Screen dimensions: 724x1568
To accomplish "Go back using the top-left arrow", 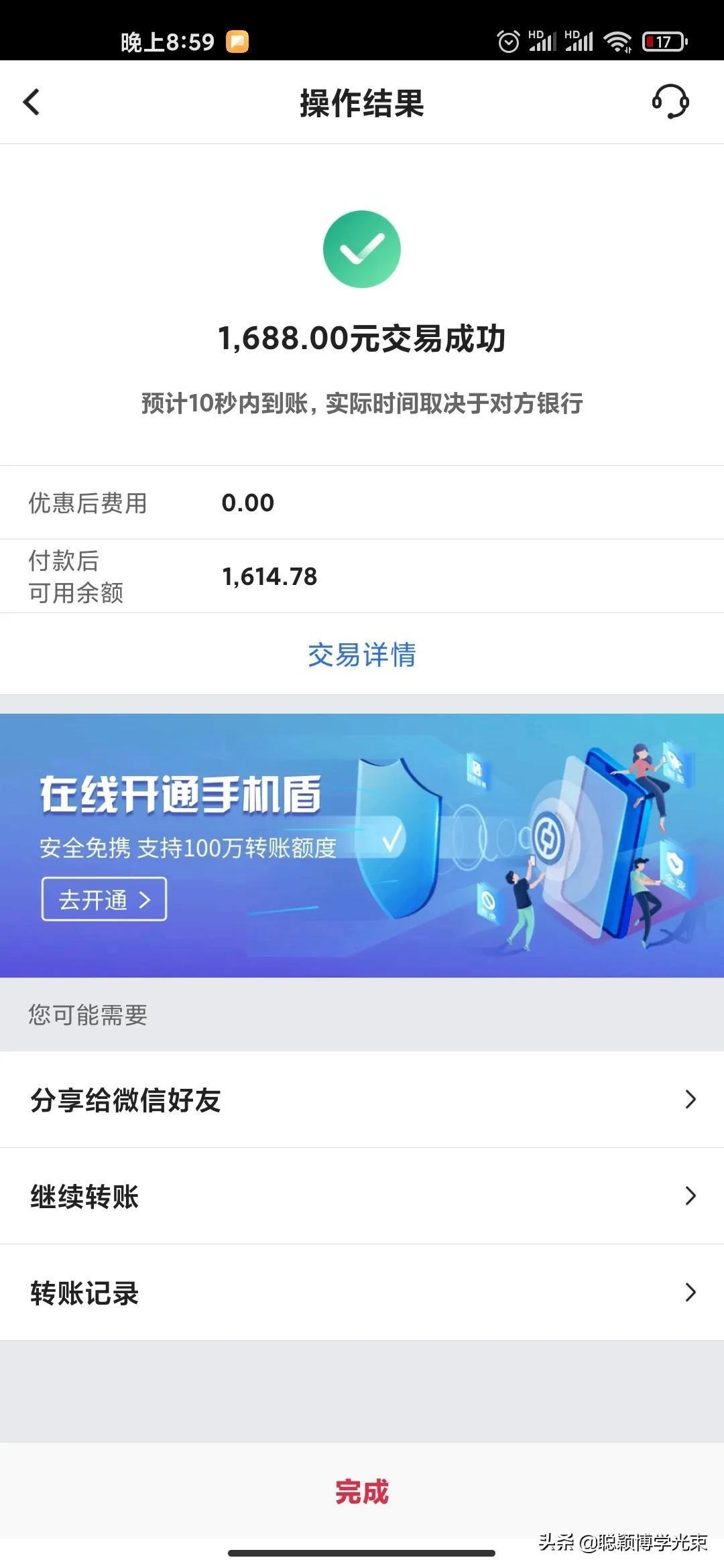I will pyautogui.click(x=32, y=103).
